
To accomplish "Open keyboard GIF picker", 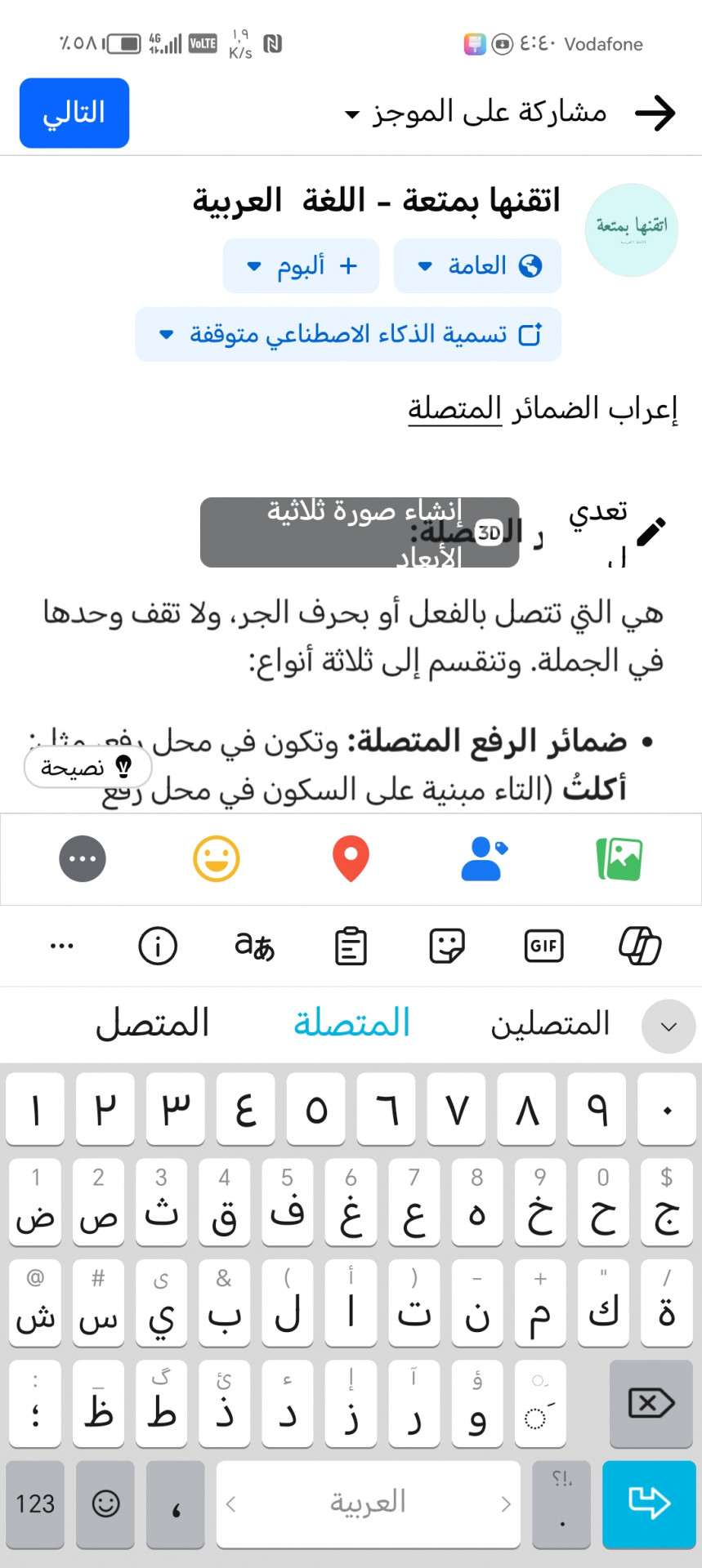I will [543, 946].
